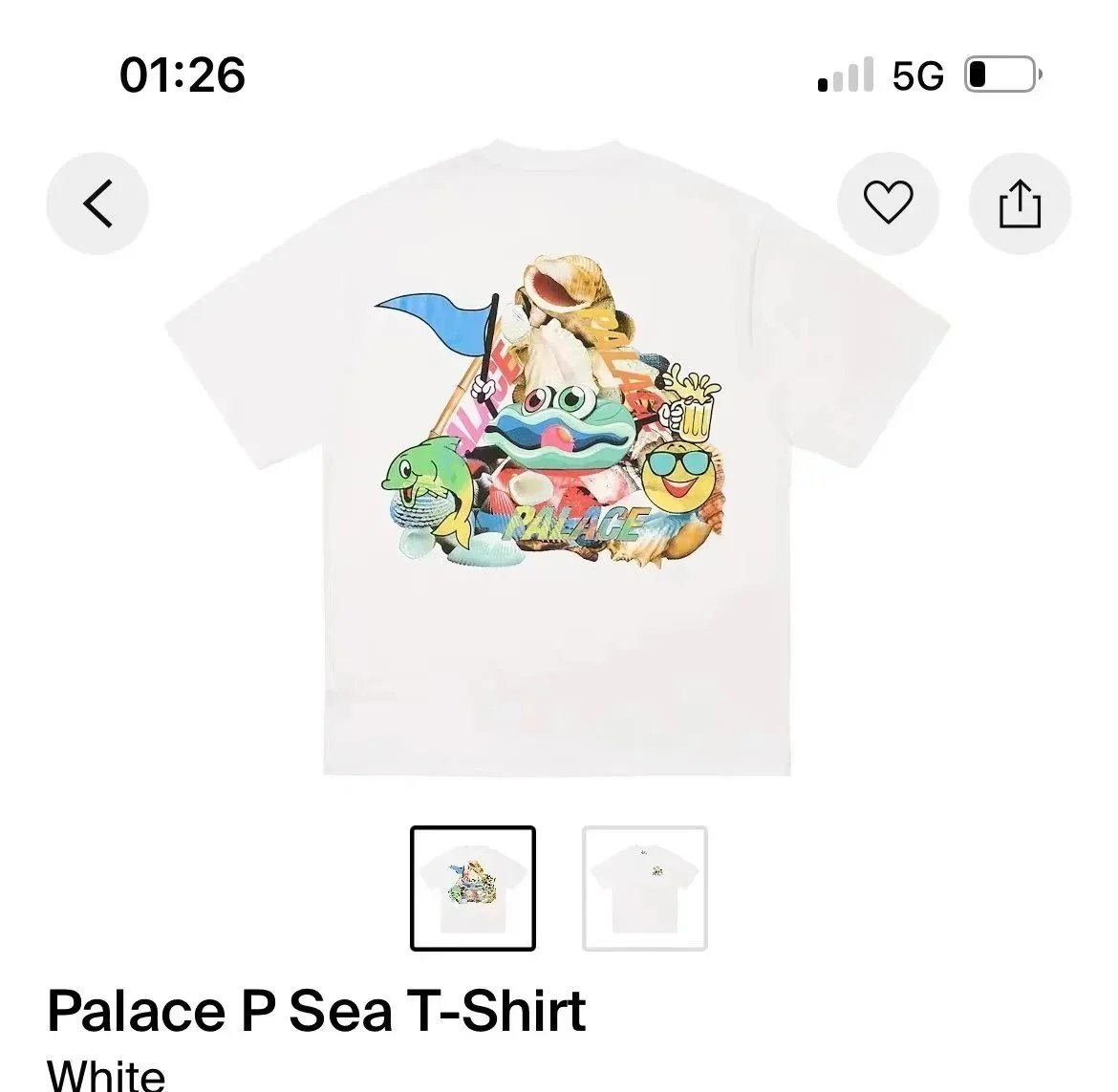Go back using the back arrow
Viewport: 1118px width, 1092px height.
[x=97, y=203]
